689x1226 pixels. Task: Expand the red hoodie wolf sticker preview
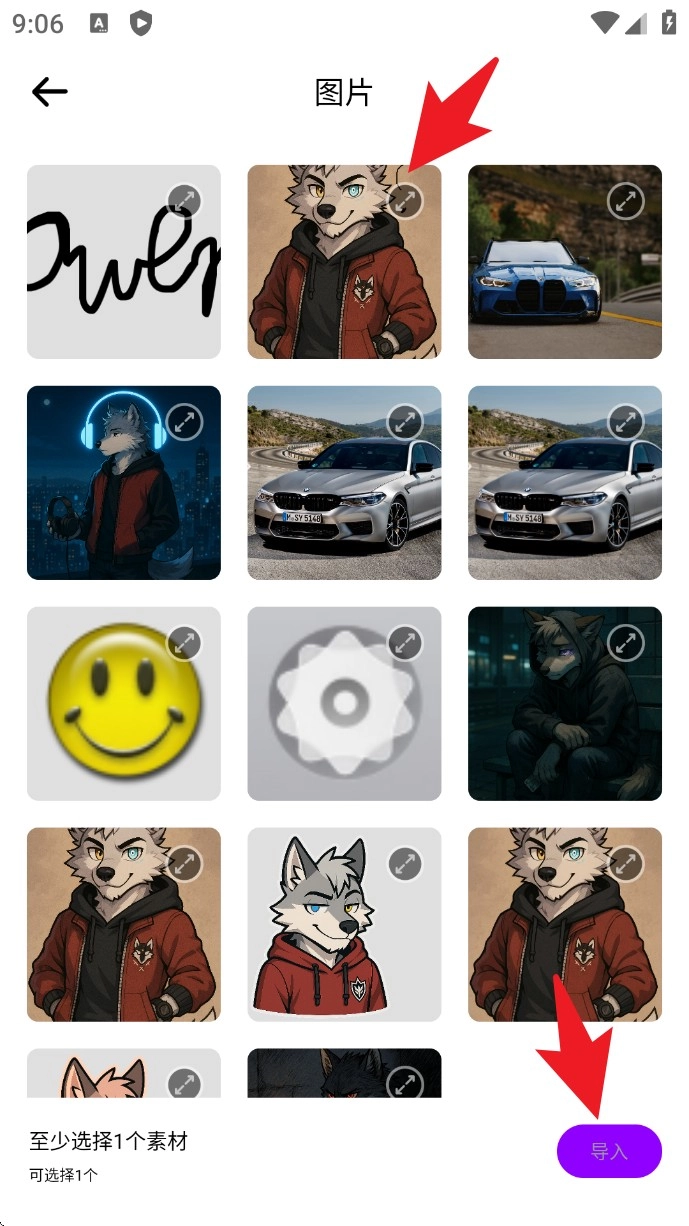click(405, 864)
